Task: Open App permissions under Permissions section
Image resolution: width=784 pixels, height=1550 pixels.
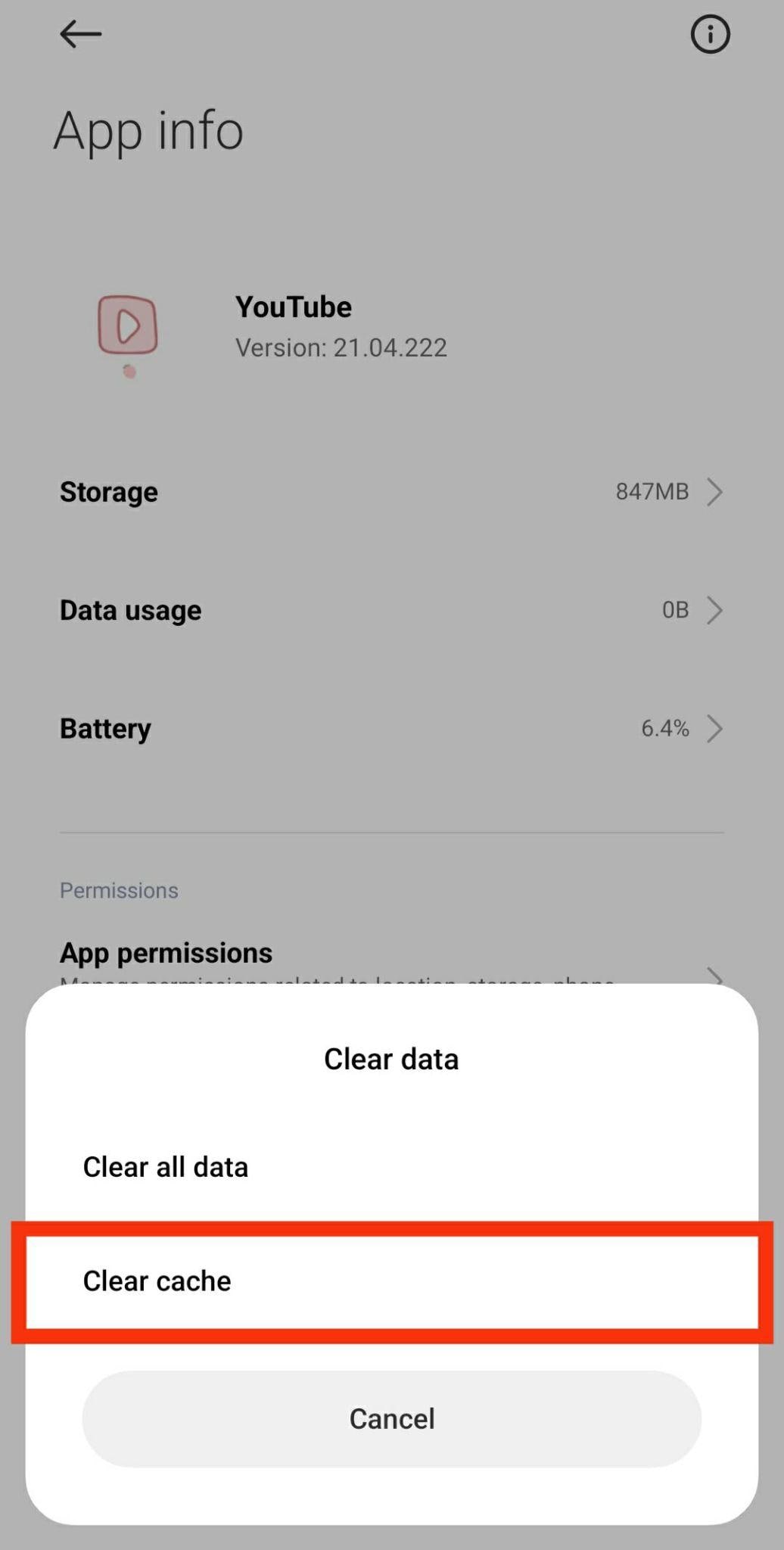Action: click(x=166, y=952)
